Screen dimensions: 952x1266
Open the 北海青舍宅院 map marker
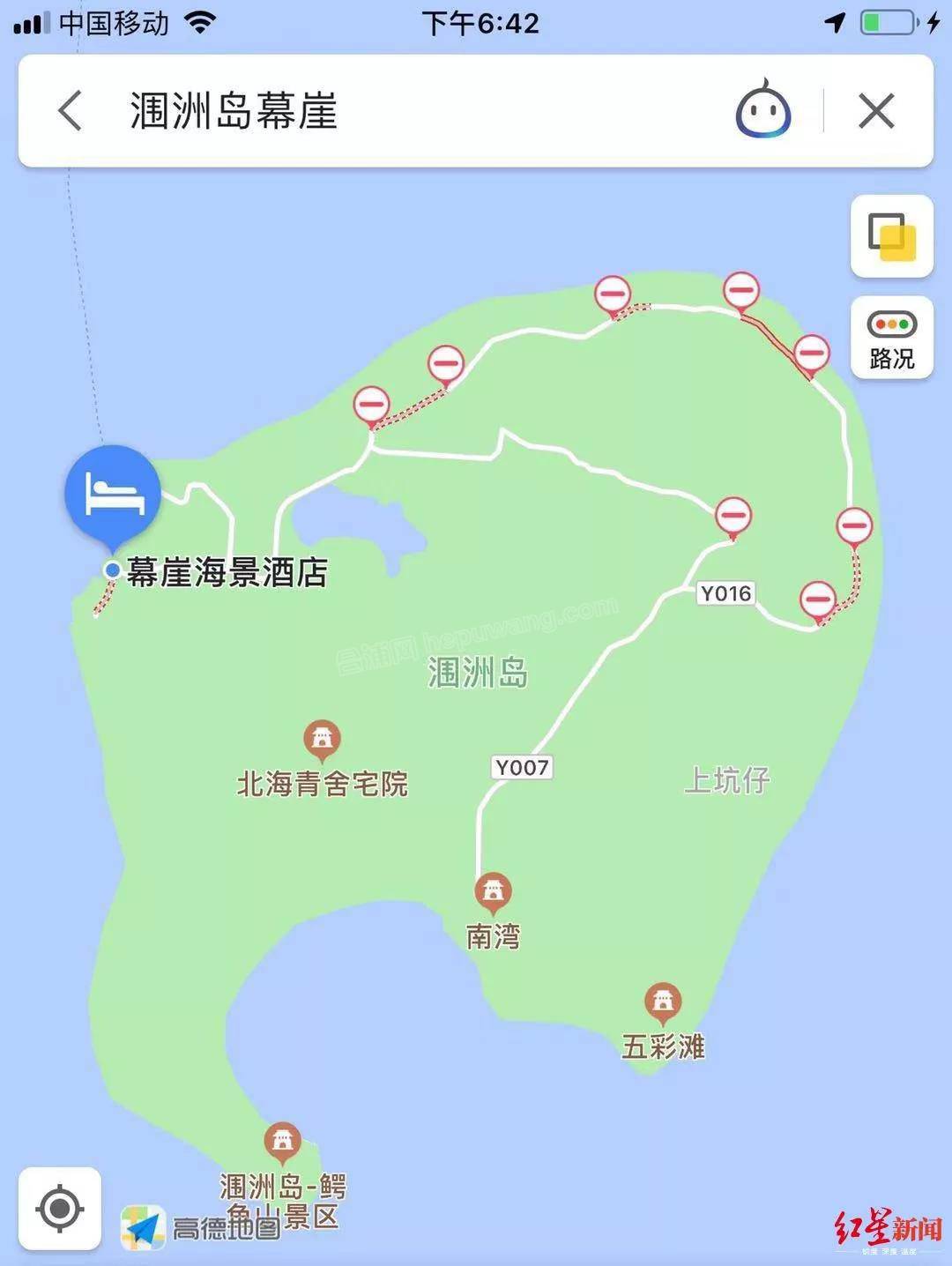pyautogui.click(x=322, y=739)
